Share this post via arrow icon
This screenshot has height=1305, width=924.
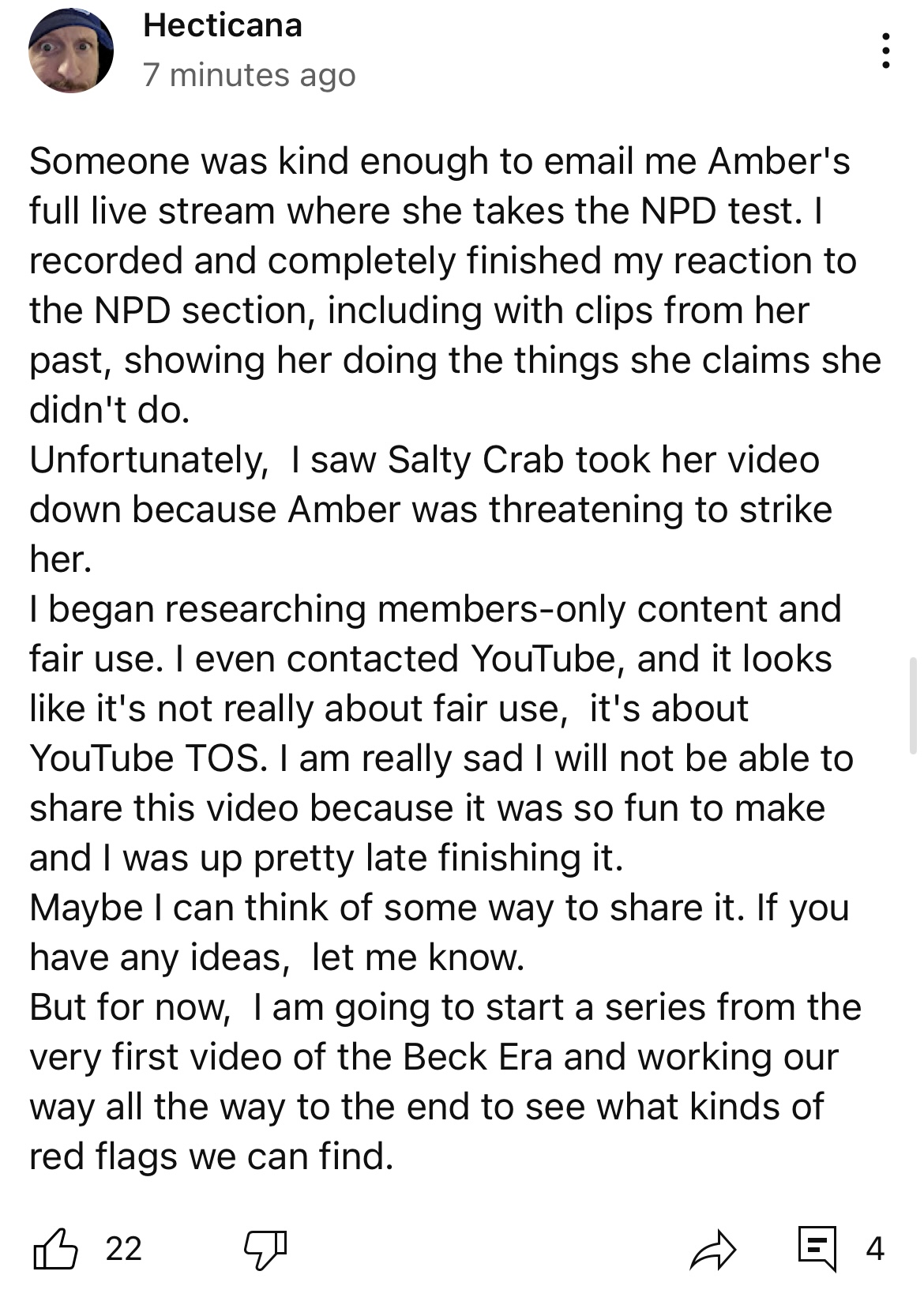pyautogui.click(x=712, y=1250)
